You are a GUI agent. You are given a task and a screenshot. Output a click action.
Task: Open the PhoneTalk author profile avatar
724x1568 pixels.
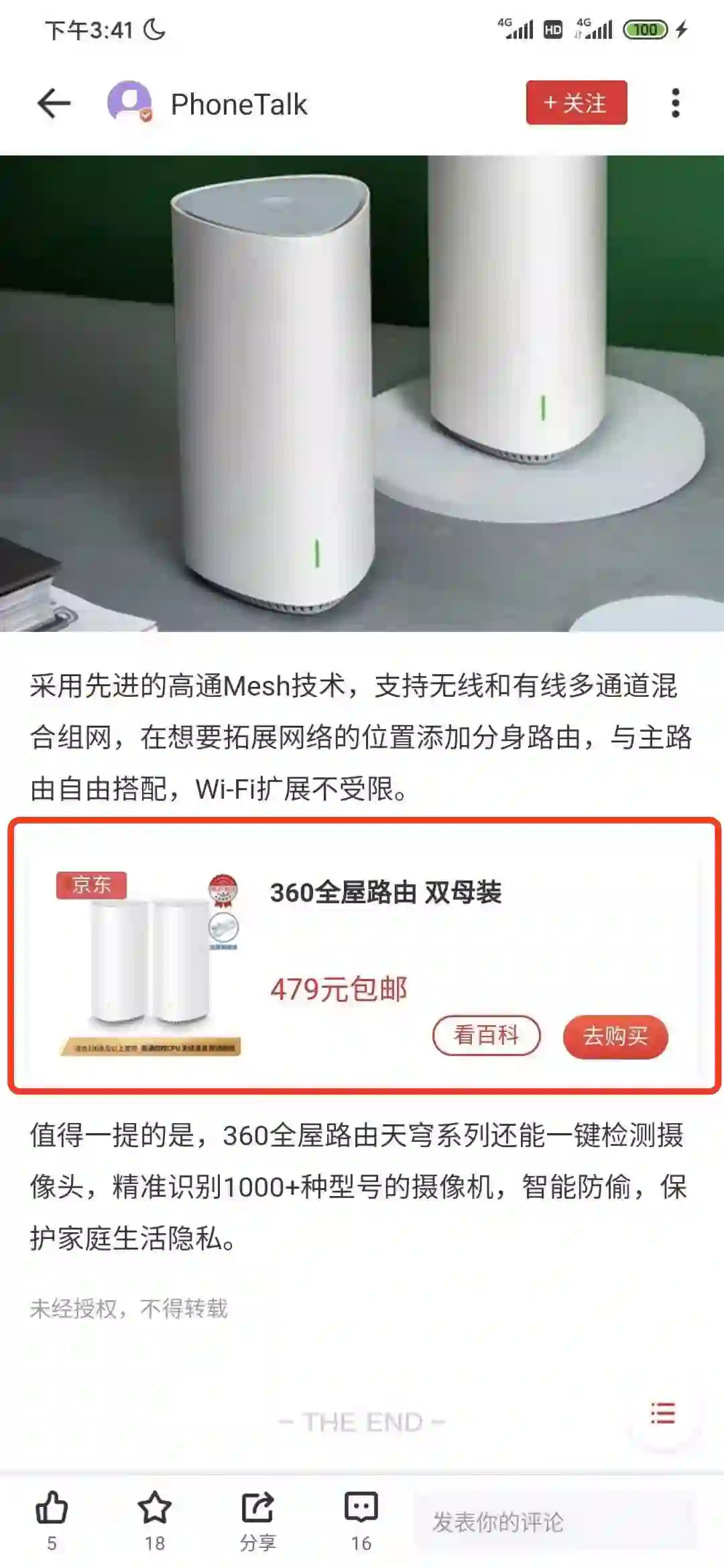129,103
